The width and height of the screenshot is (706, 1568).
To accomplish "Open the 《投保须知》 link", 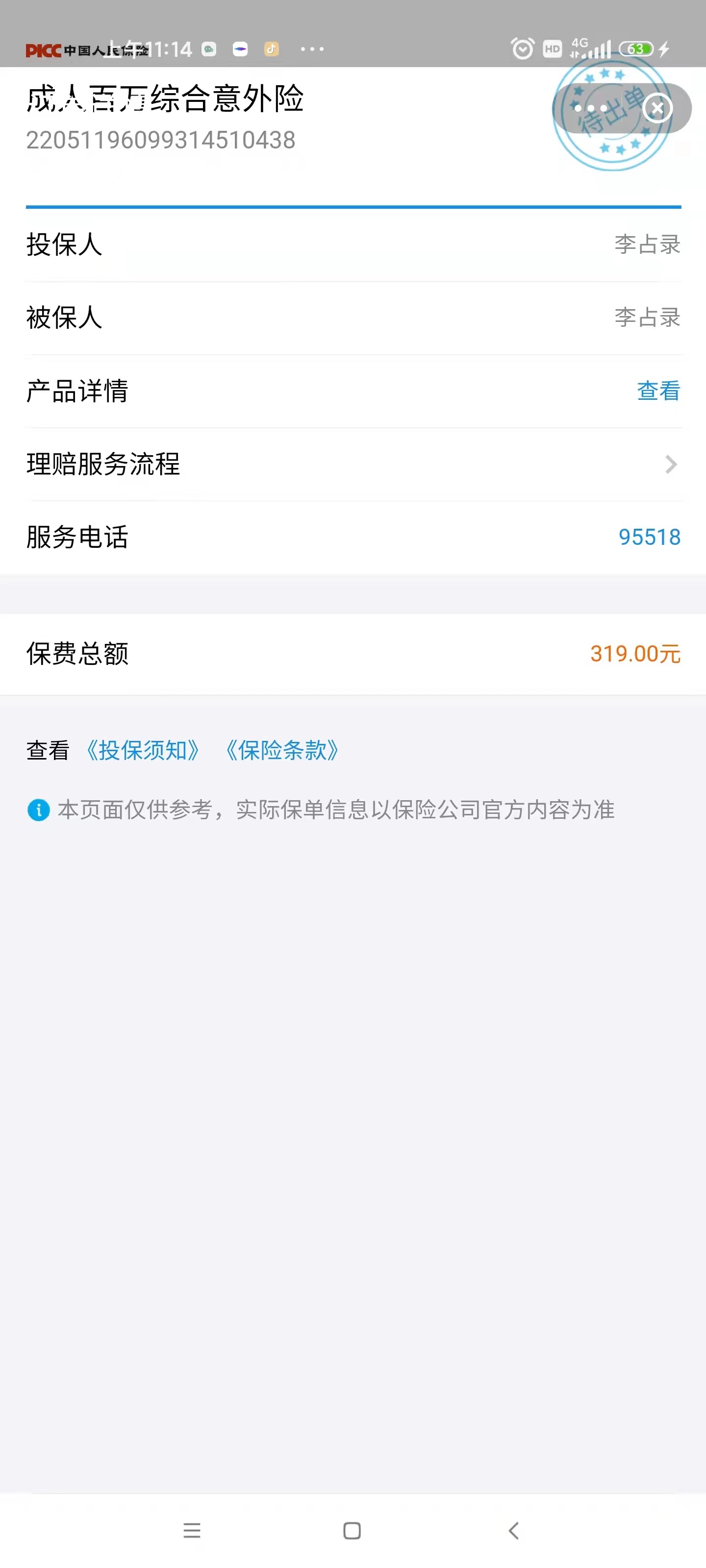I will pos(143,750).
